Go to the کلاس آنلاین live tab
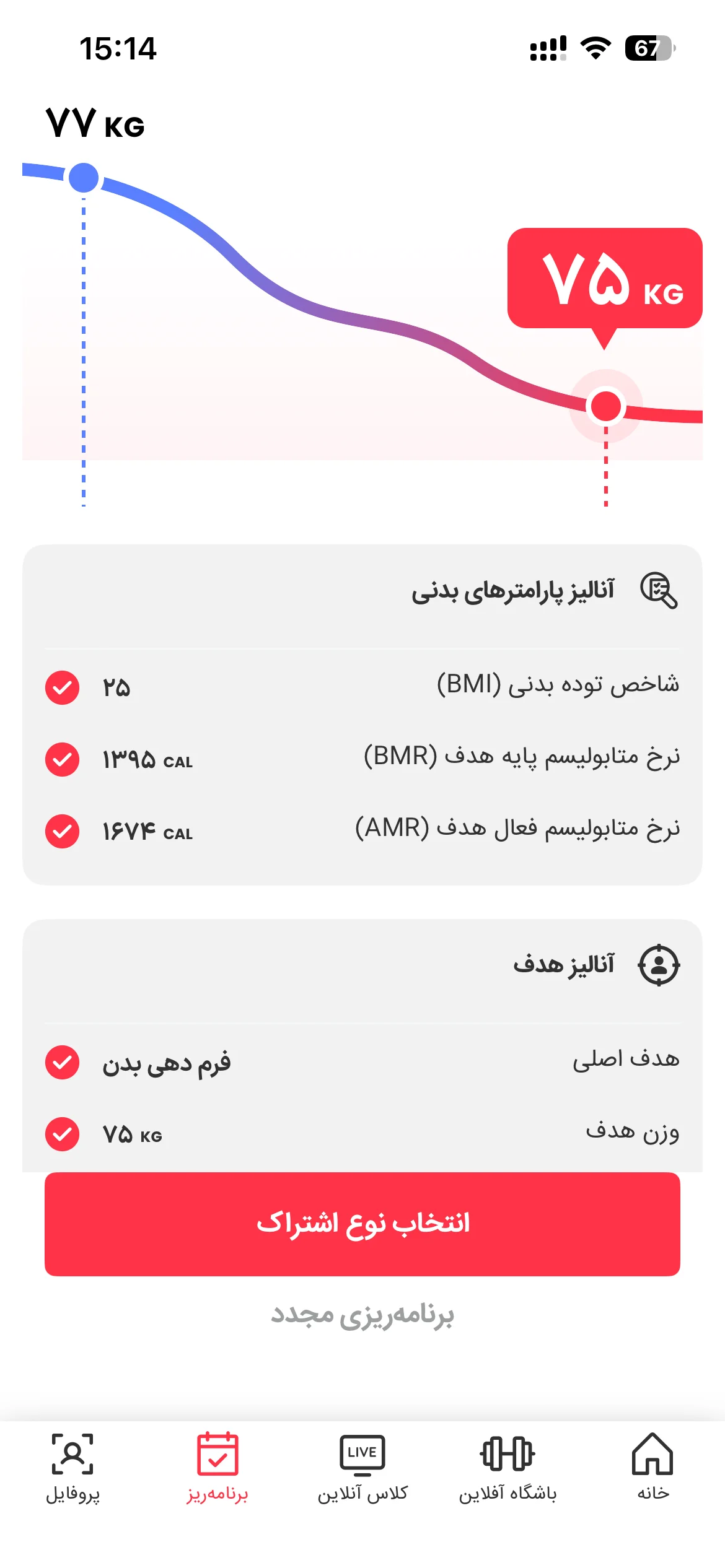725x1568 pixels. [362, 1466]
